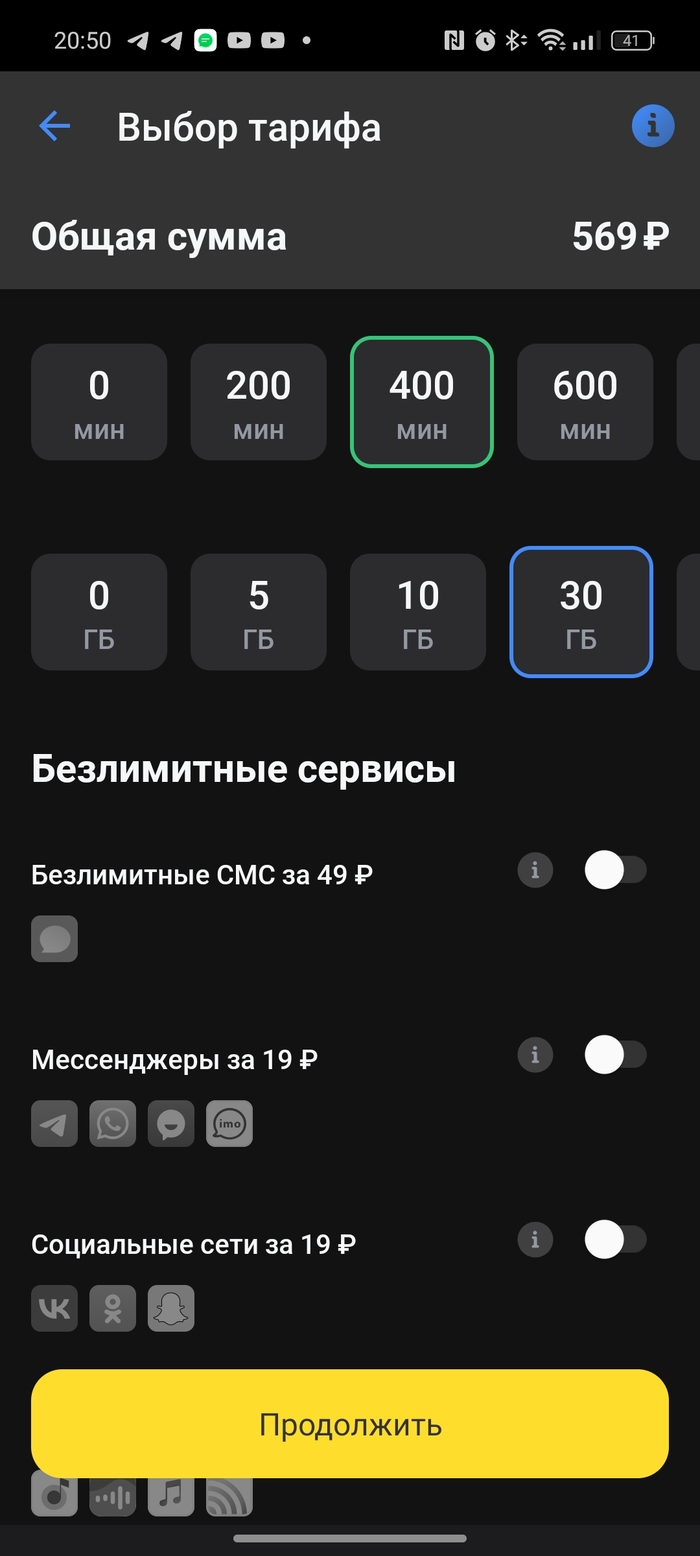Open info for Социальные сети
Viewport: 700px width, 1556px height.
click(535, 1240)
